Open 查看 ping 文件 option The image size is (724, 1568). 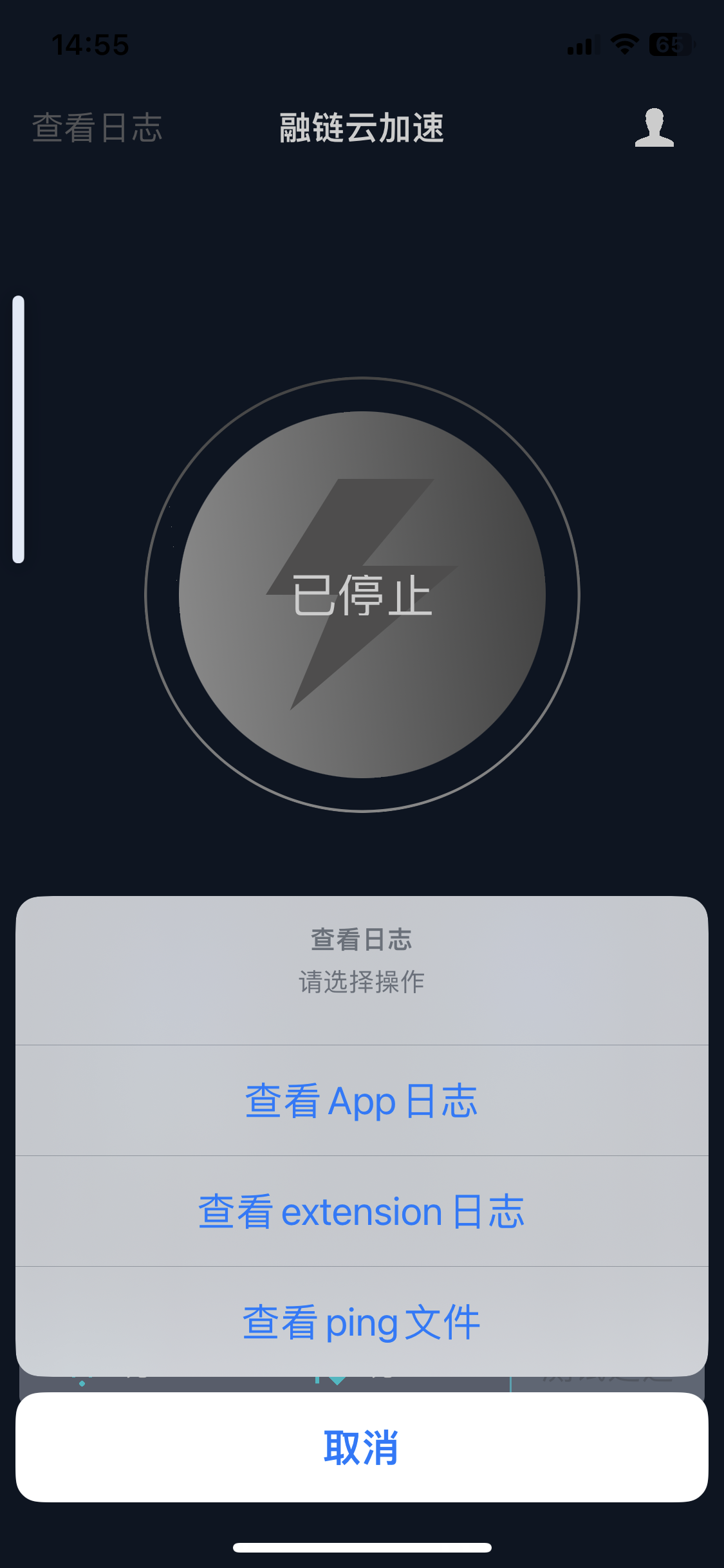pos(362,1321)
